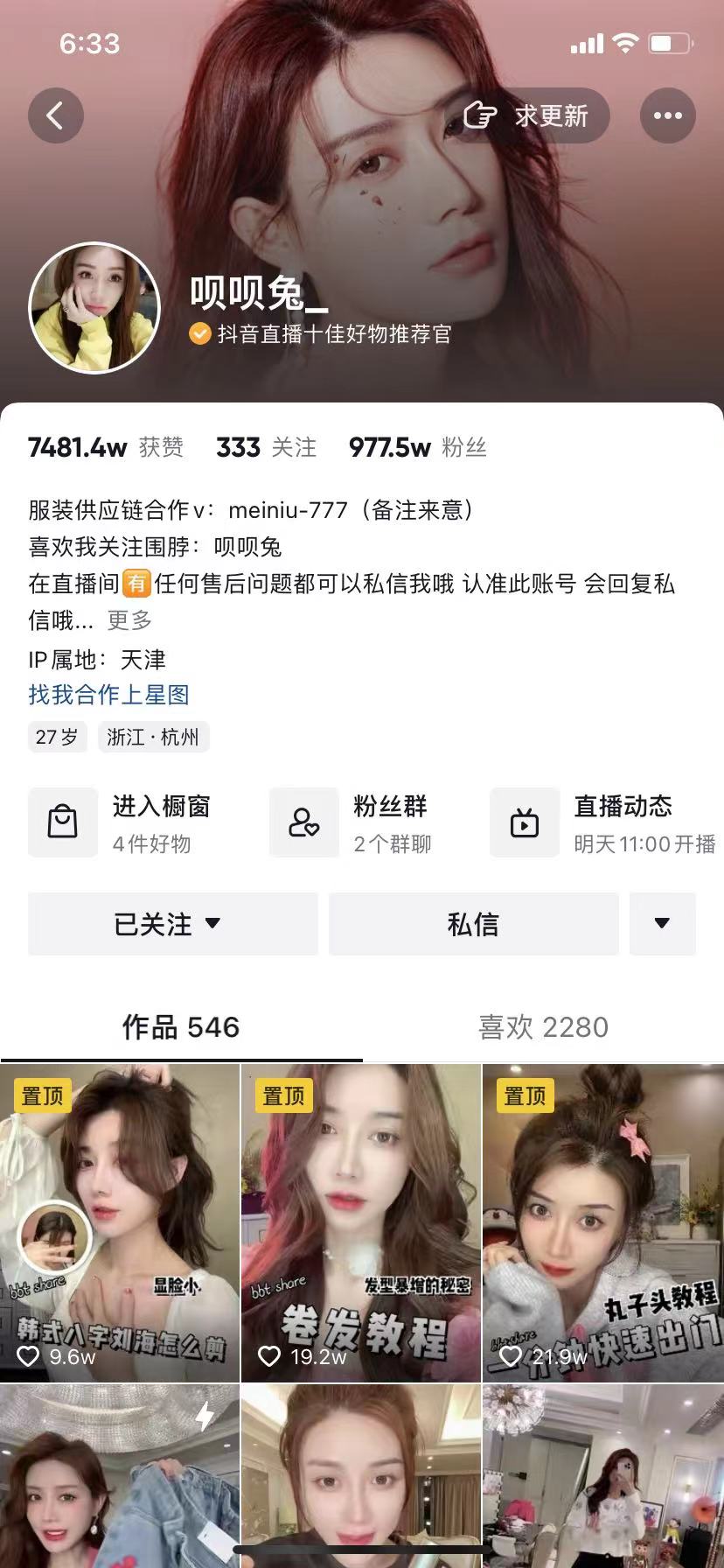View the 977.5w 粉丝 followers list
Image resolution: width=724 pixels, height=1568 pixels.
tap(417, 448)
